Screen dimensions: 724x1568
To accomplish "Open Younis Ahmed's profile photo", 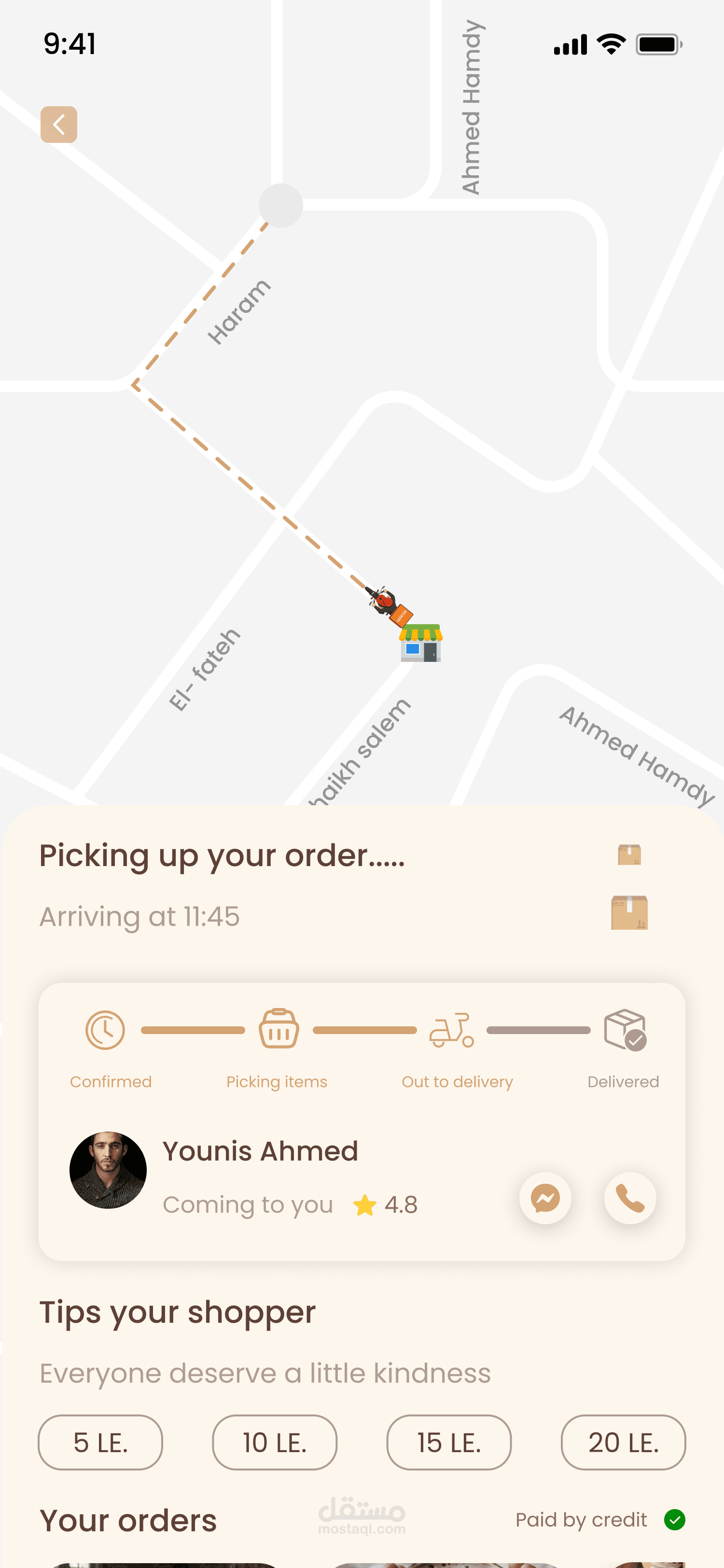I will pyautogui.click(x=108, y=1170).
